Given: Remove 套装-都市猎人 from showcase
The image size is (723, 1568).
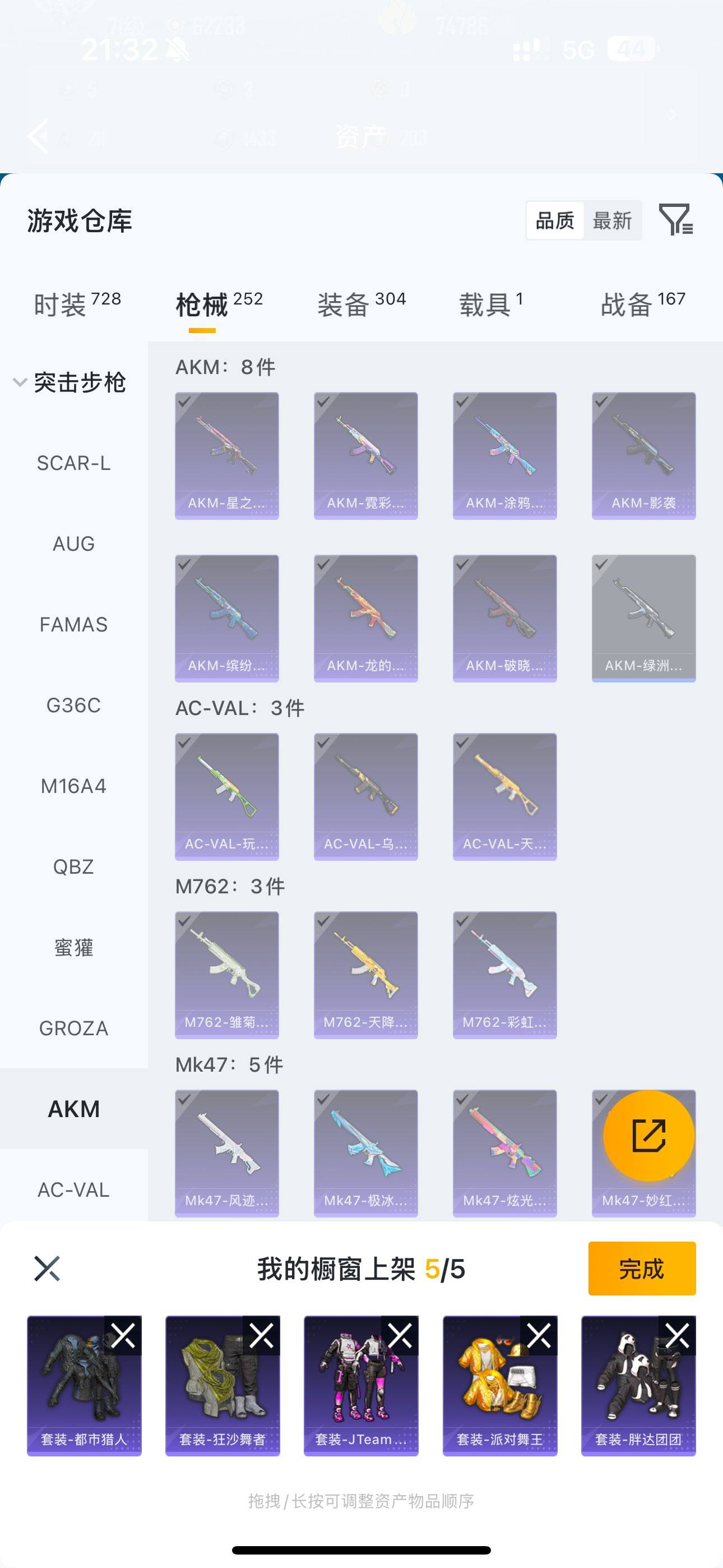Looking at the screenshot, I should [123, 1335].
